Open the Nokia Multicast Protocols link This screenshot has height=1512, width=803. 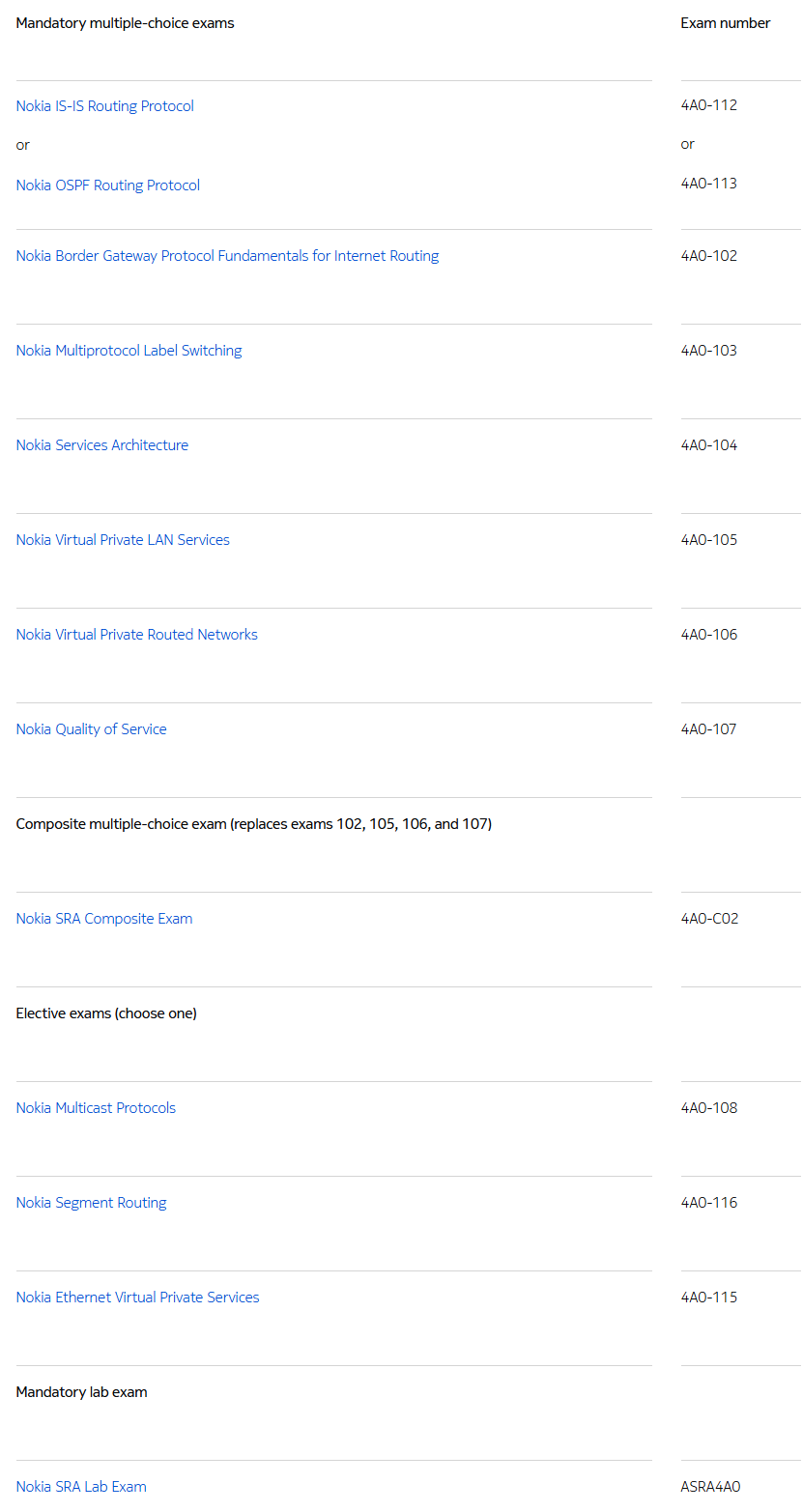tap(96, 1108)
